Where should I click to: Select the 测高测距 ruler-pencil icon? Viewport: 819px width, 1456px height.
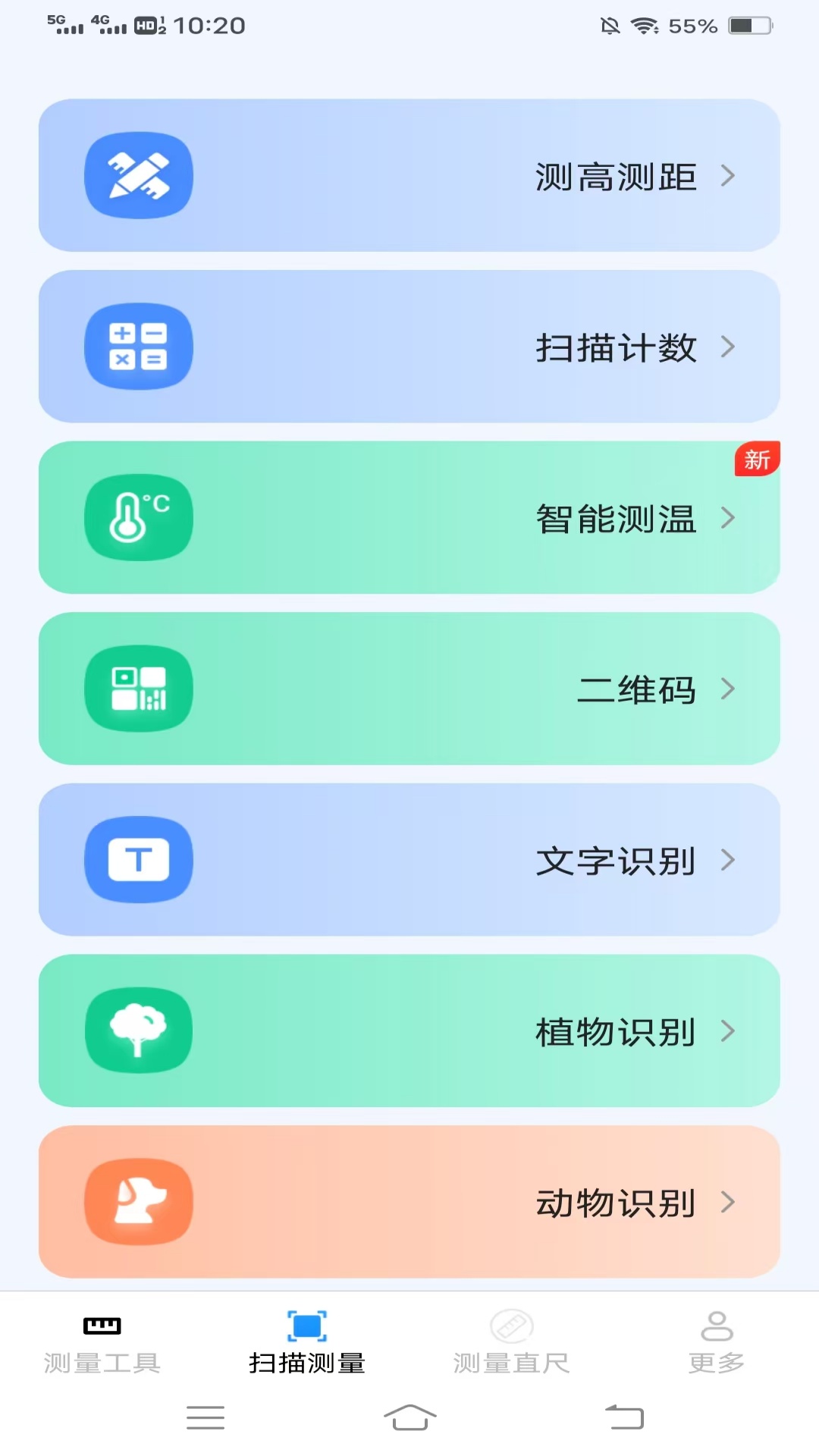(x=139, y=175)
